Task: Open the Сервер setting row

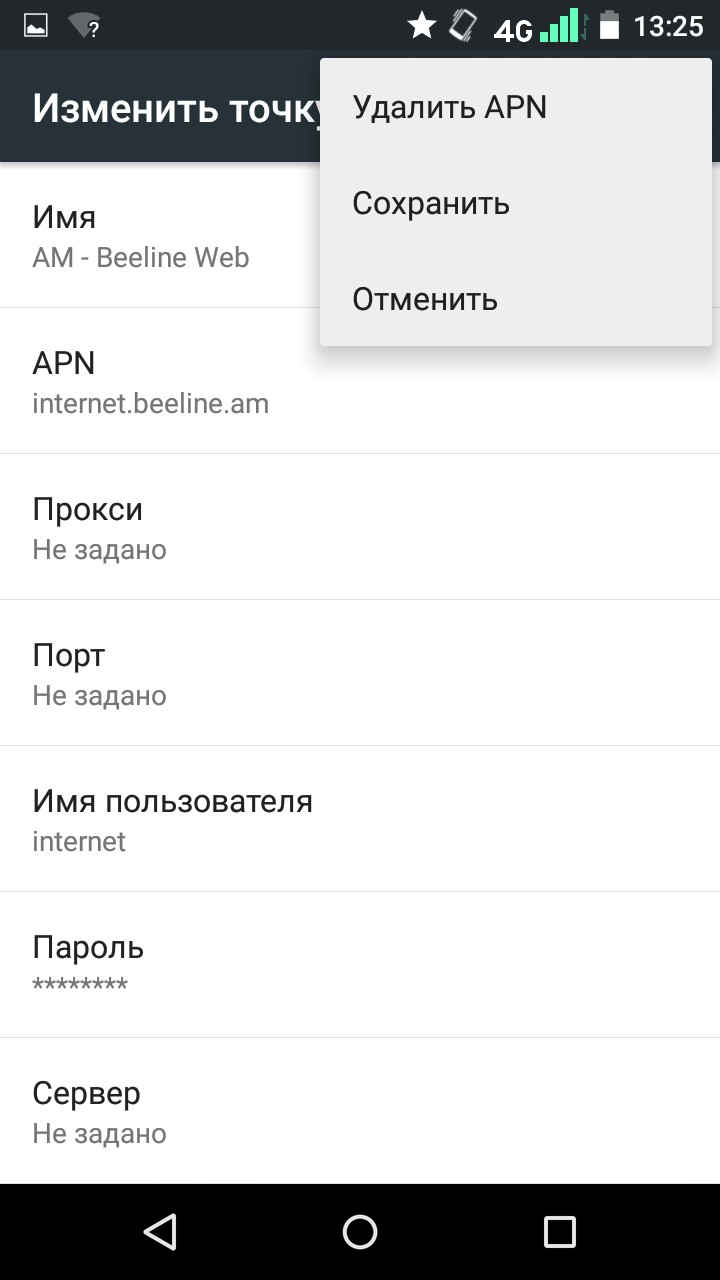Action: (150, 1112)
